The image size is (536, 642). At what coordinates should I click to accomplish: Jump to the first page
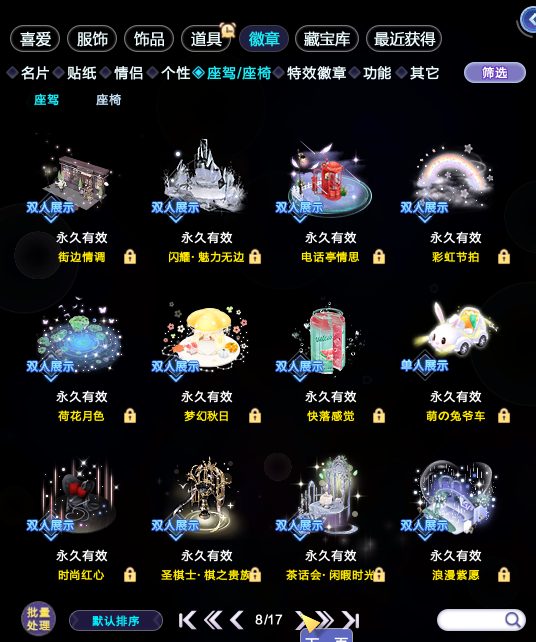[x=187, y=620]
